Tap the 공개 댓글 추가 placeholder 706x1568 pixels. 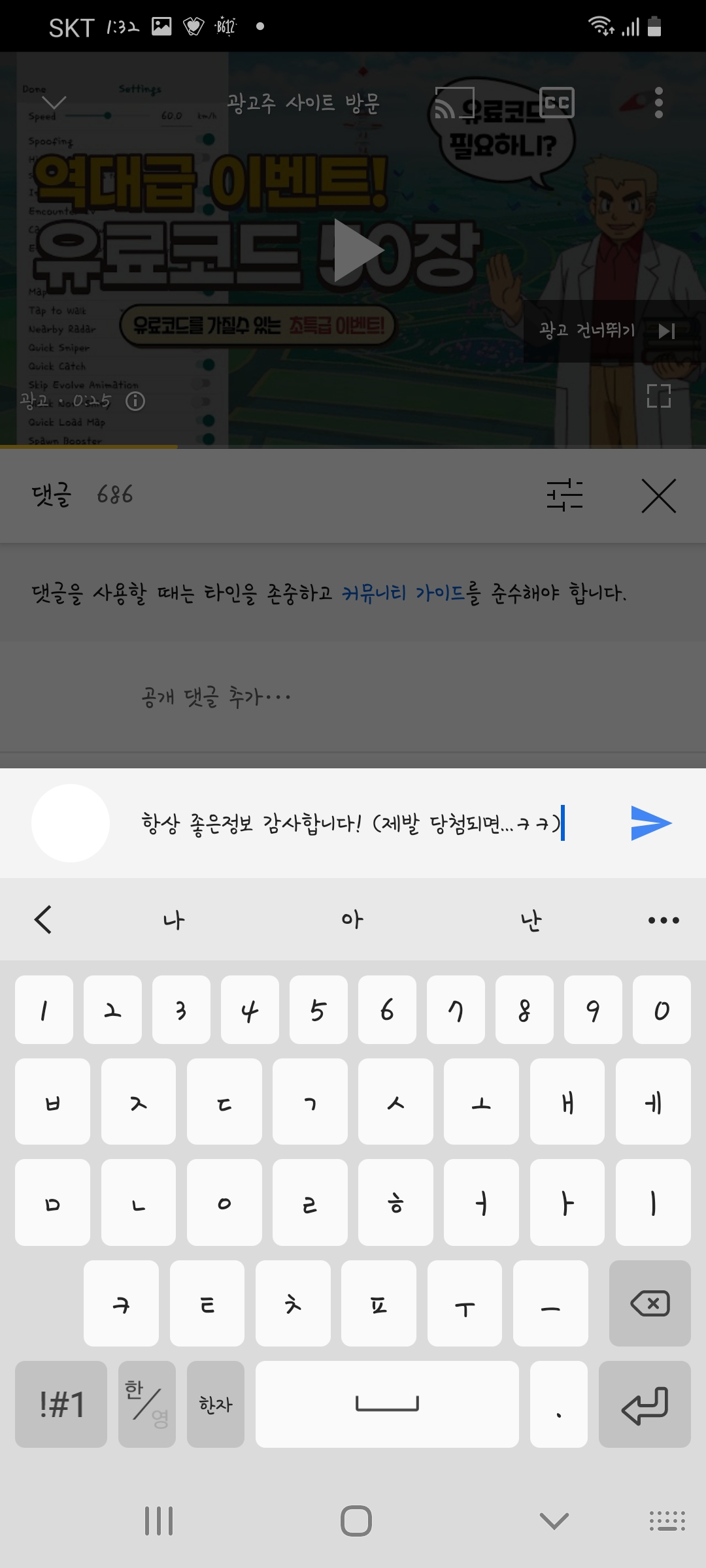pyautogui.click(x=216, y=698)
